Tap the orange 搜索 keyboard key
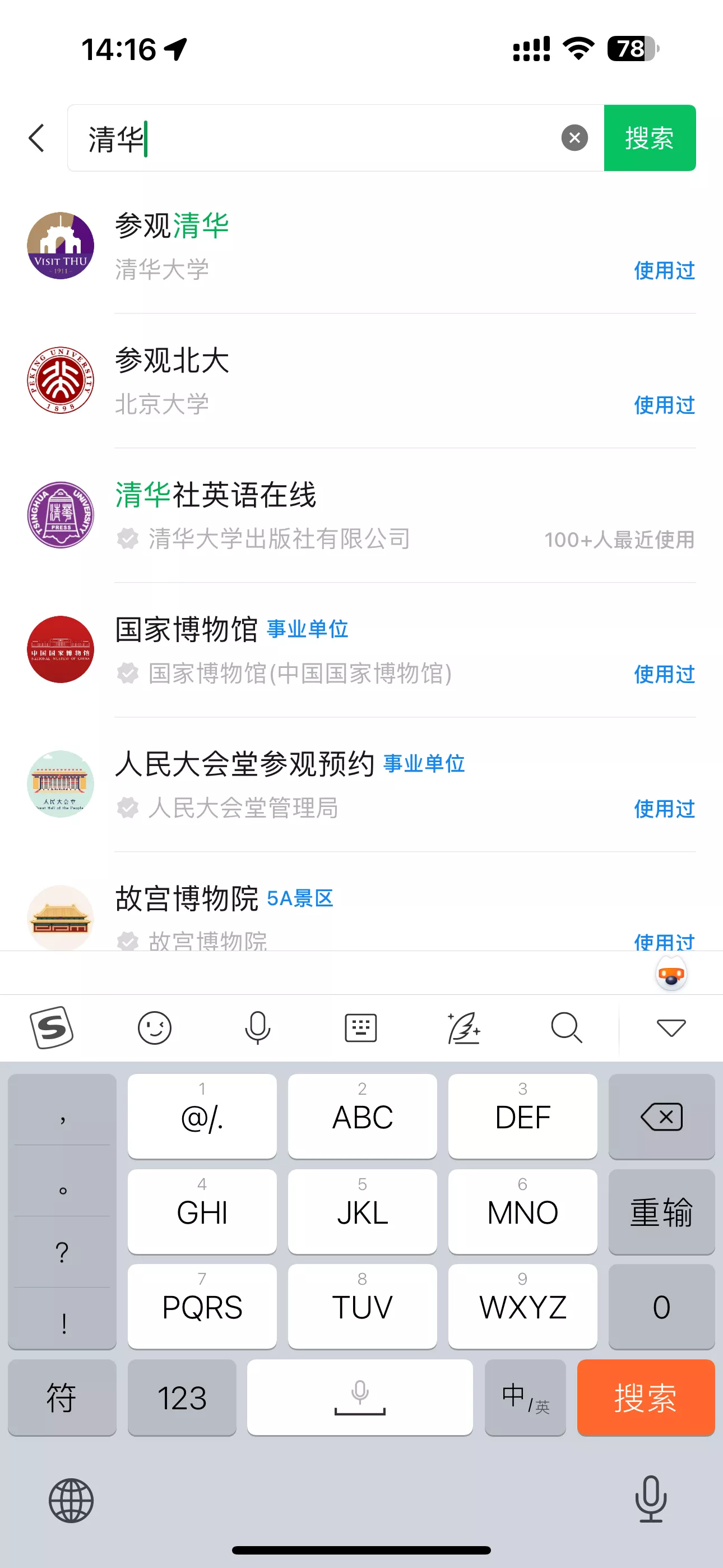The height and width of the screenshot is (1568, 723). (x=645, y=1398)
